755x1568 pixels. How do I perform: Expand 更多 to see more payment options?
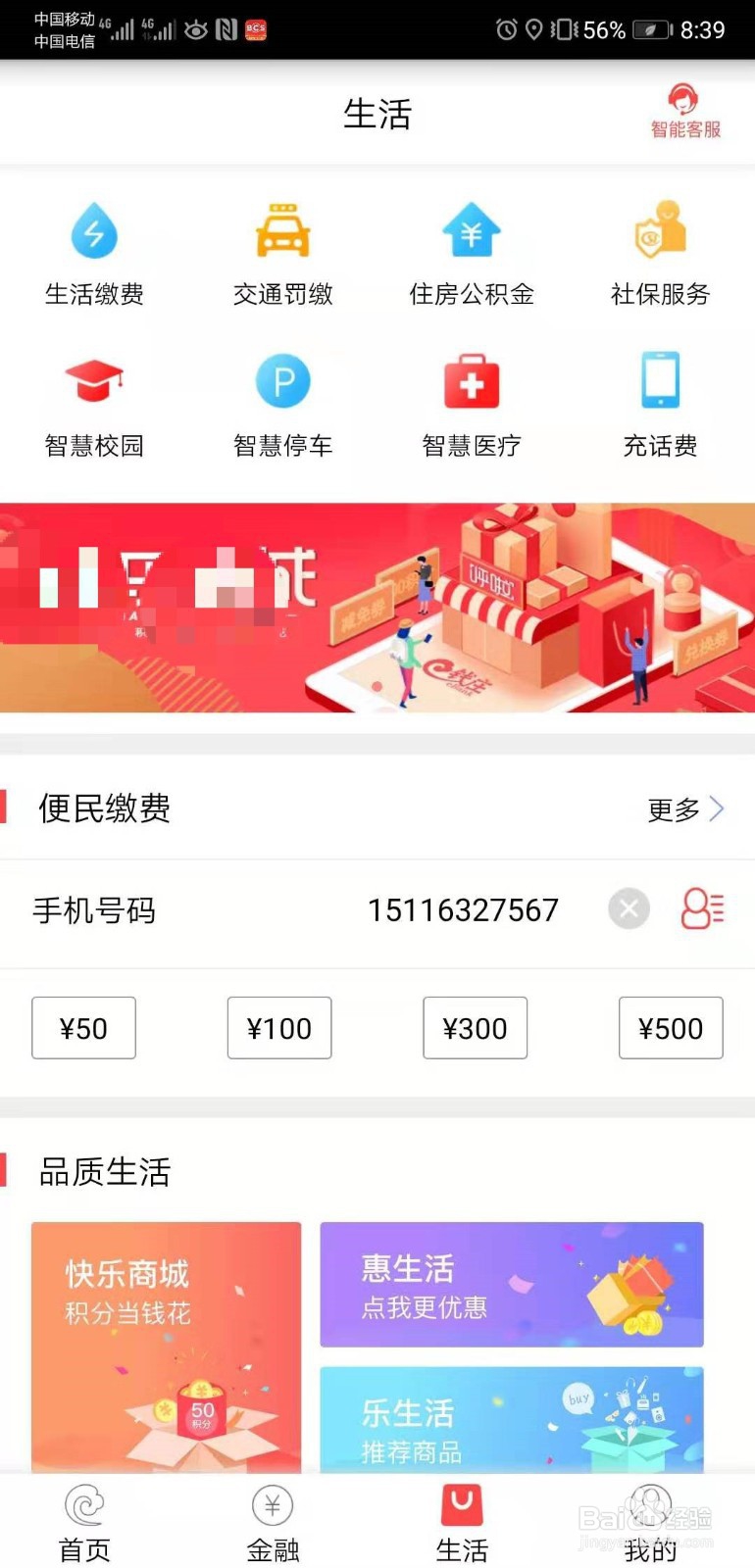click(x=684, y=808)
